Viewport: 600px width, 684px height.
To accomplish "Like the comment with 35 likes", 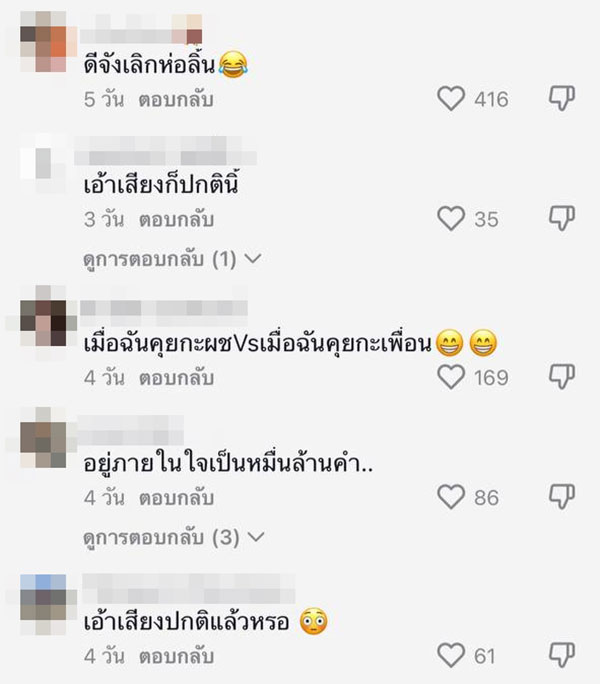I will click(x=452, y=218).
